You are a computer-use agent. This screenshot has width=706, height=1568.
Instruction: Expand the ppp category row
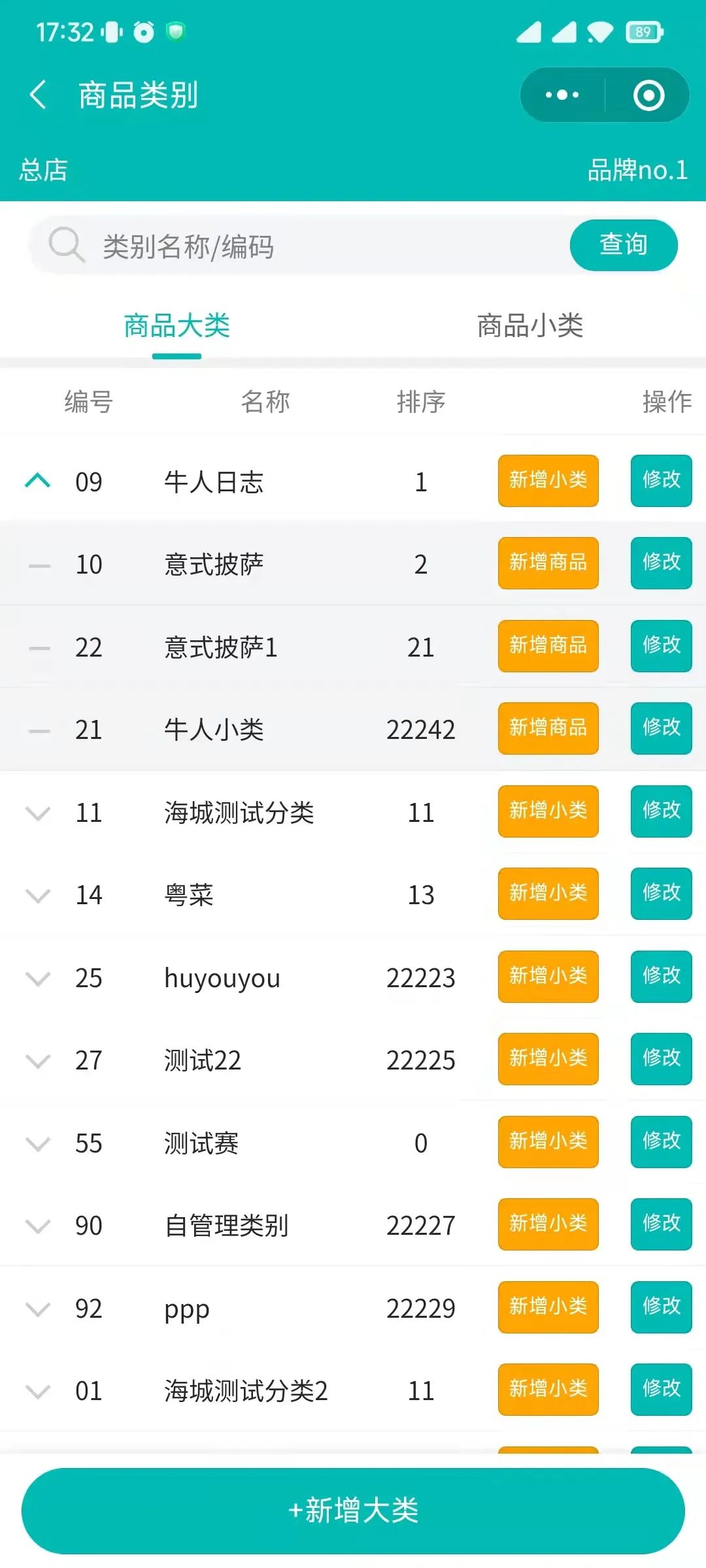(38, 1309)
